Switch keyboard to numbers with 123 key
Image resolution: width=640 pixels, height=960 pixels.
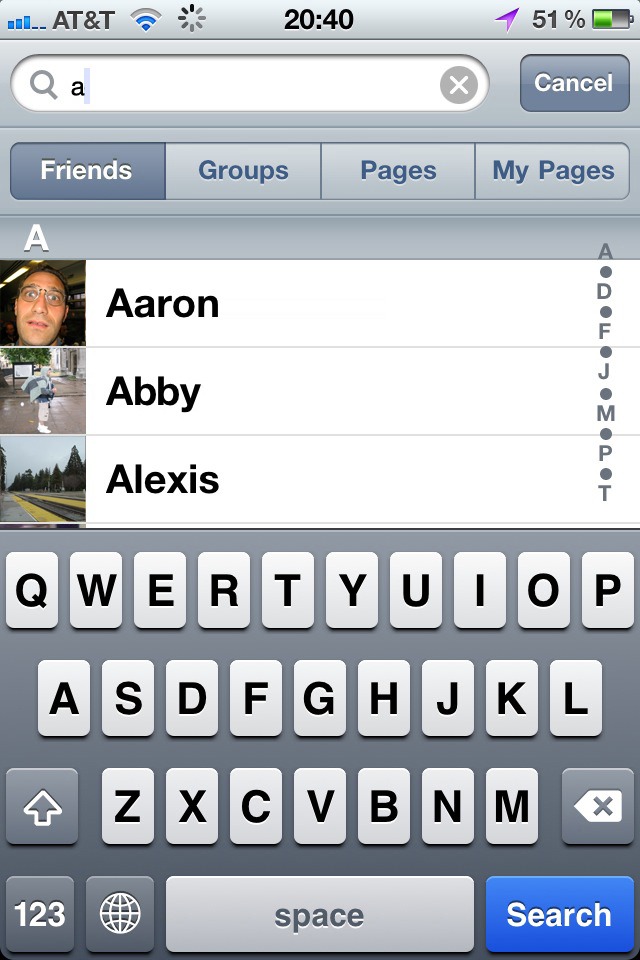(x=40, y=914)
